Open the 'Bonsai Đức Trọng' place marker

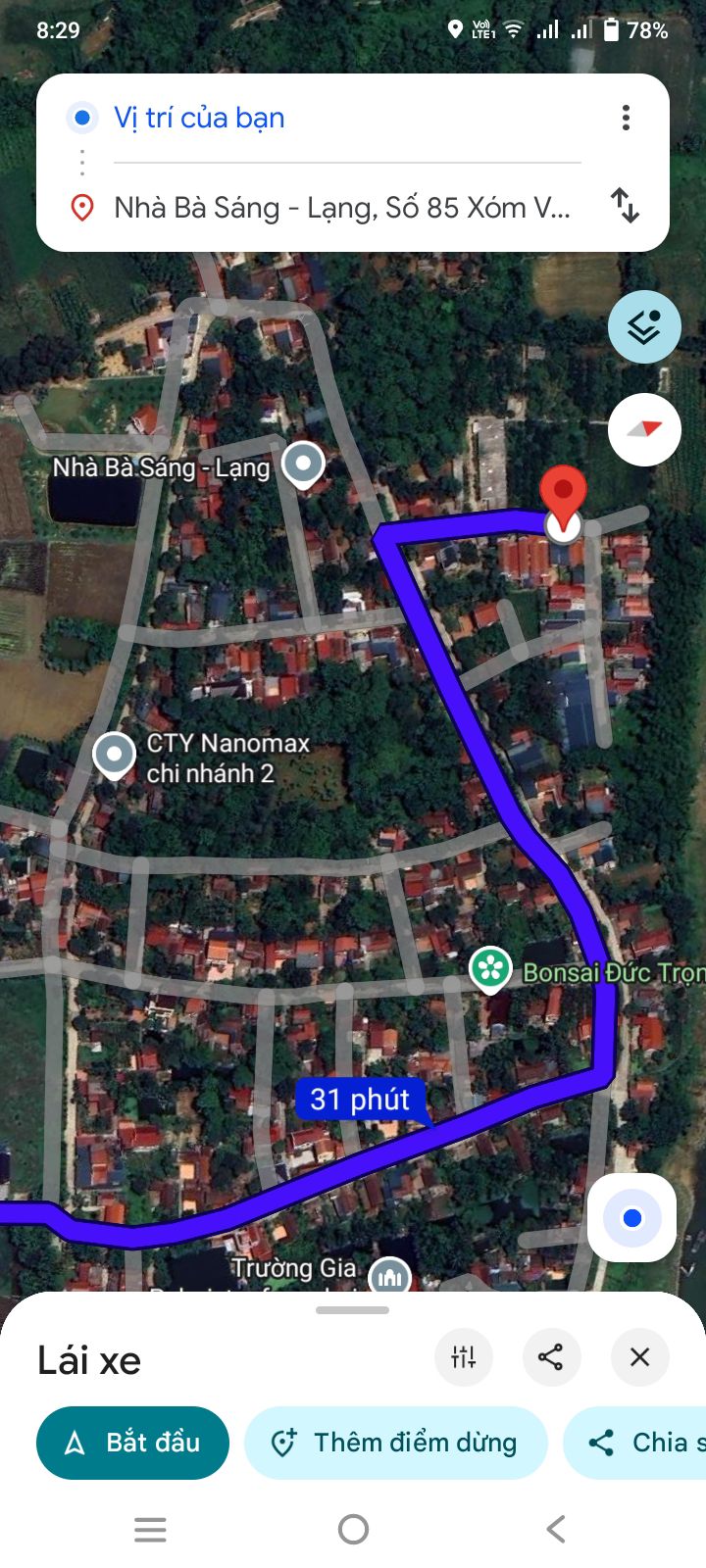490,969
